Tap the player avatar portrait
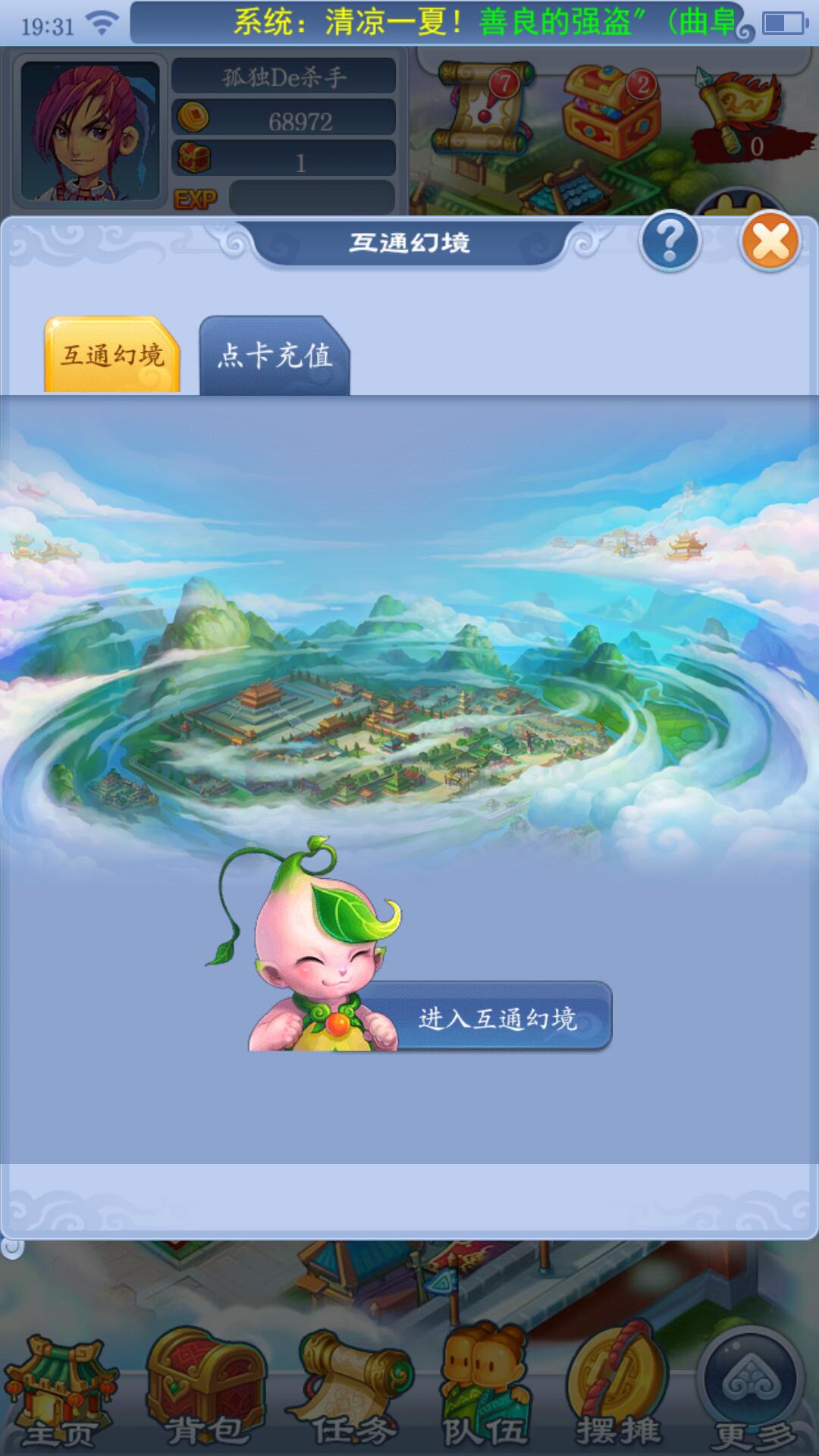 89,130
